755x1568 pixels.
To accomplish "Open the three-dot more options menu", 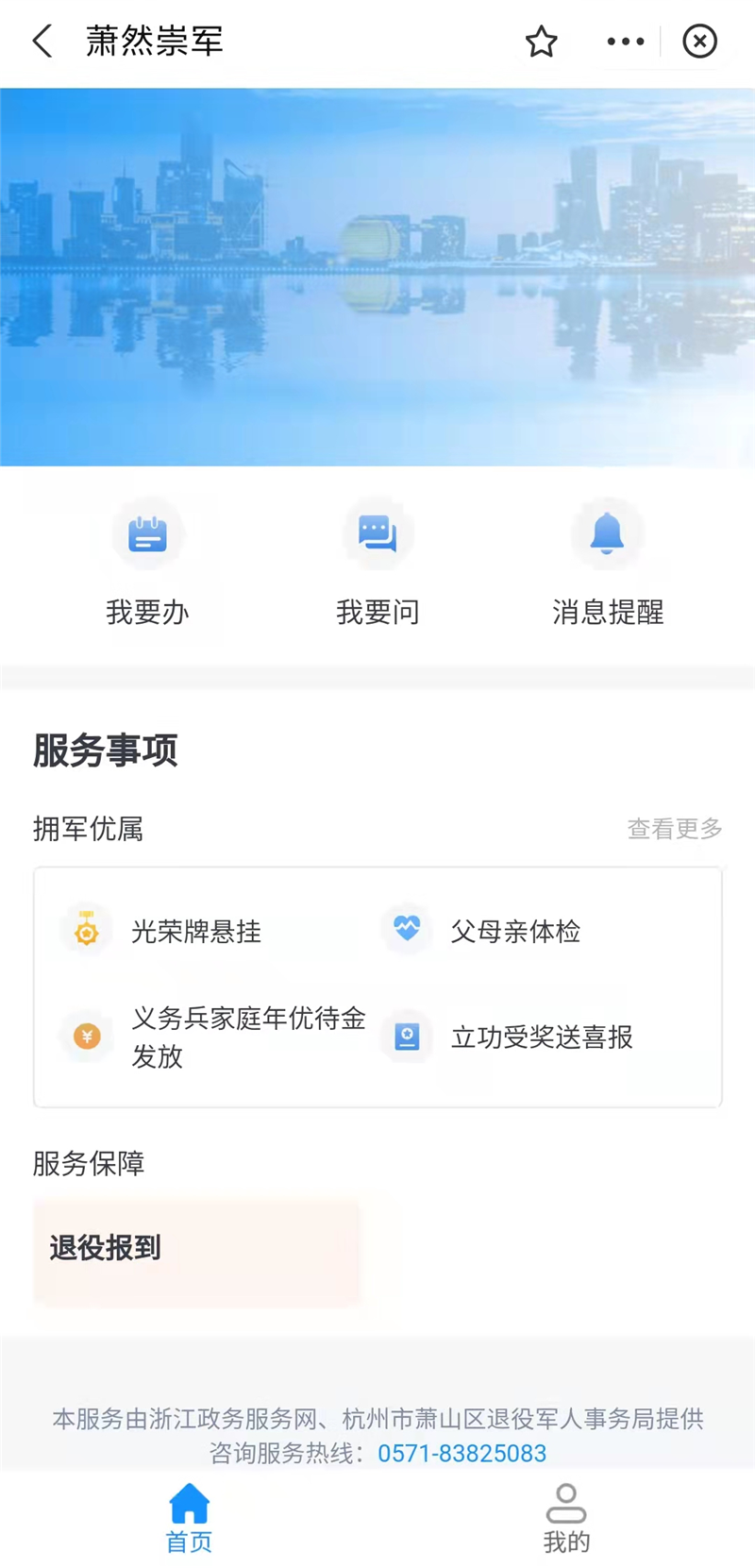I will pos(625,42).
